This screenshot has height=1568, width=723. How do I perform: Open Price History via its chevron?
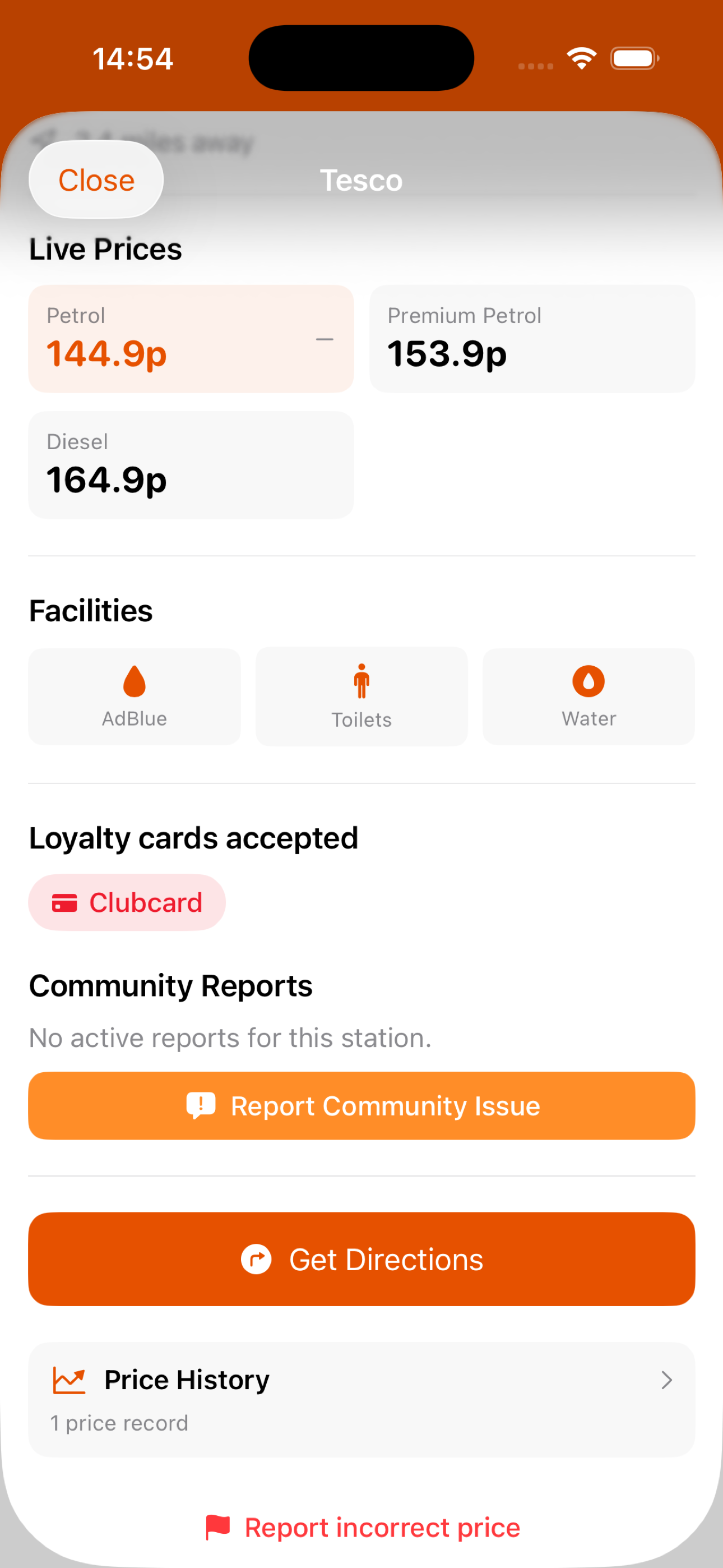point(667,1381)
